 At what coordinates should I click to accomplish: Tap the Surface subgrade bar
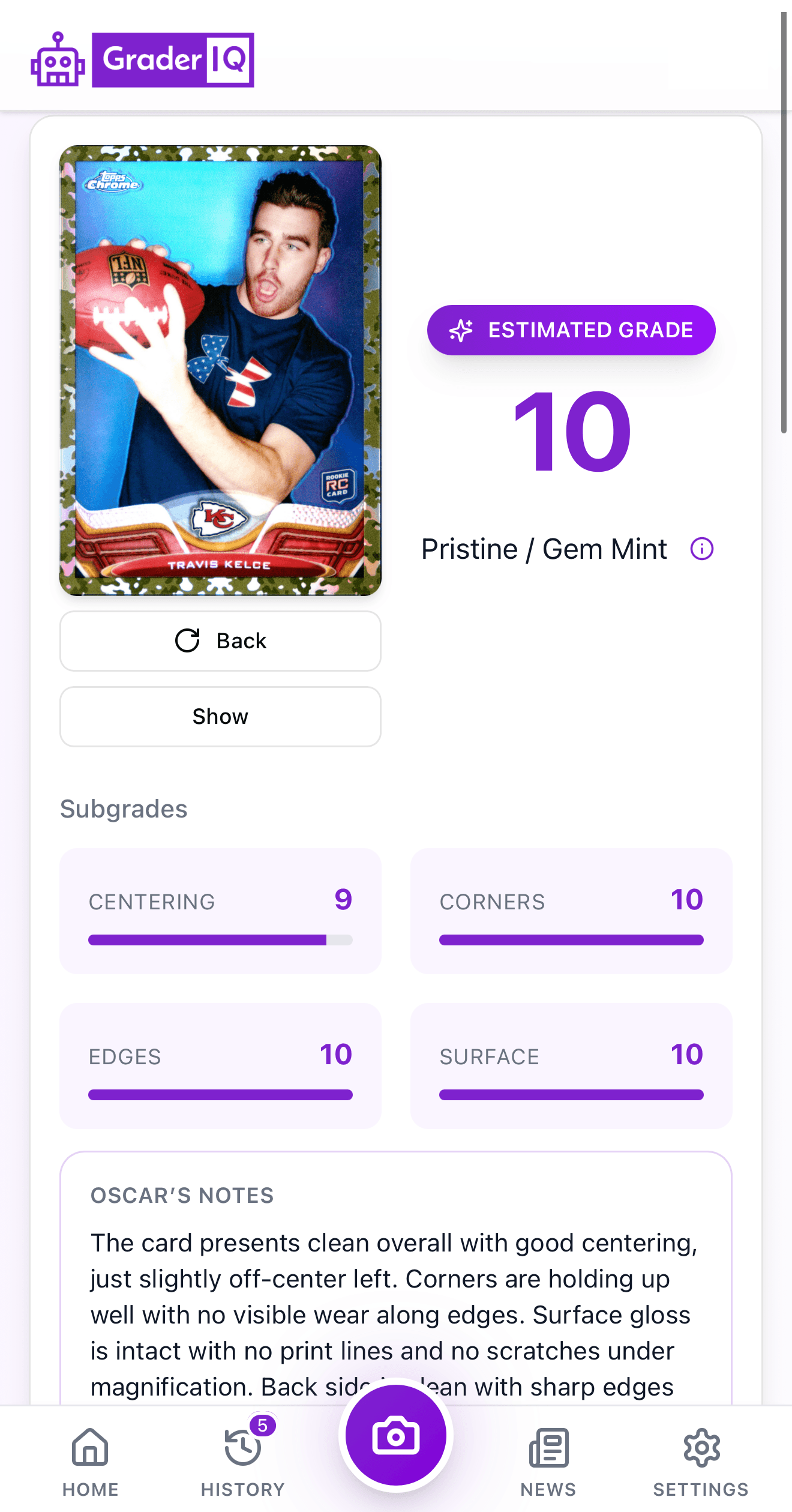point(571,1095)
